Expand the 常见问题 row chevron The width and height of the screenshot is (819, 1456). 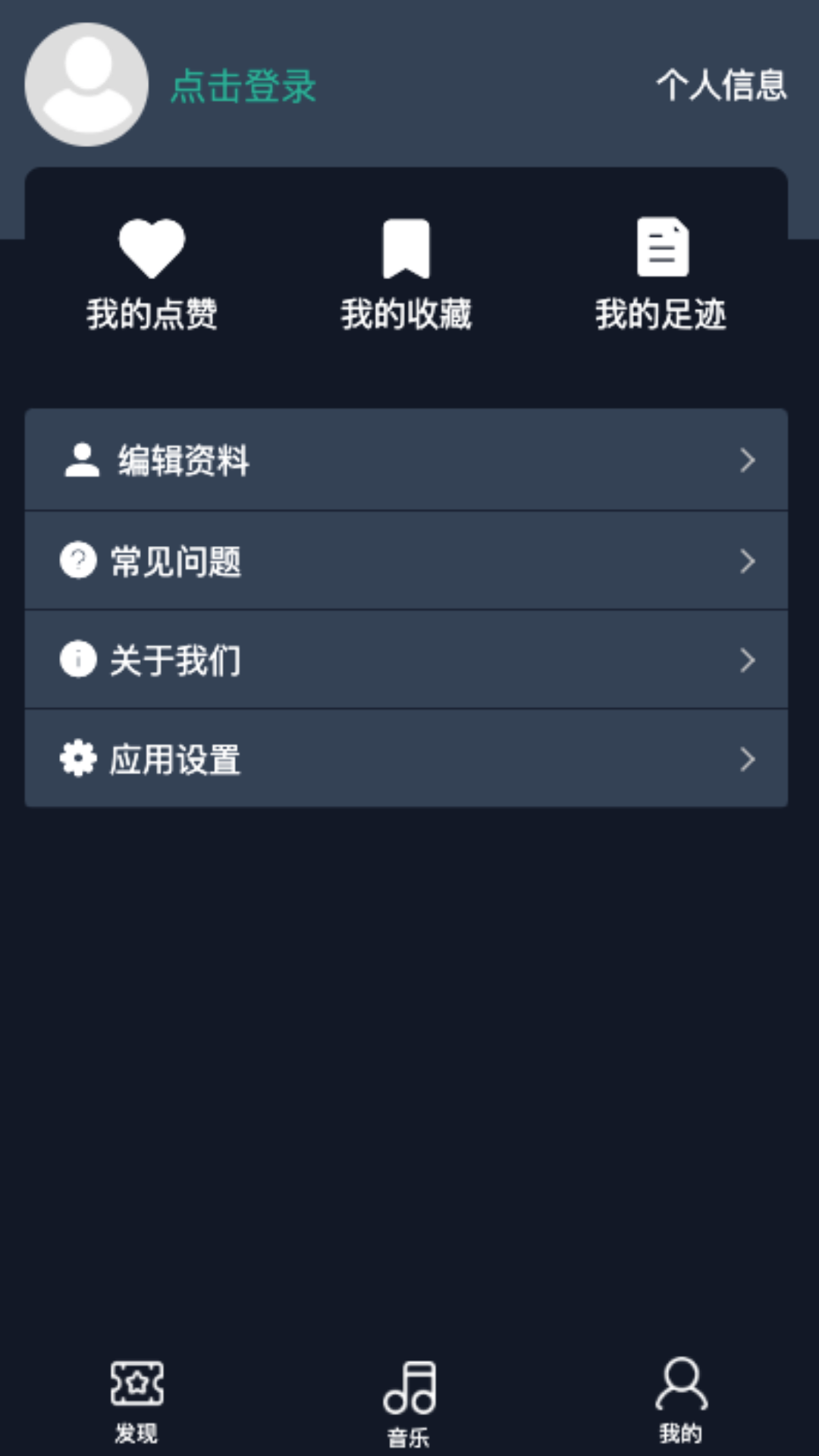(x=749, y=561)
